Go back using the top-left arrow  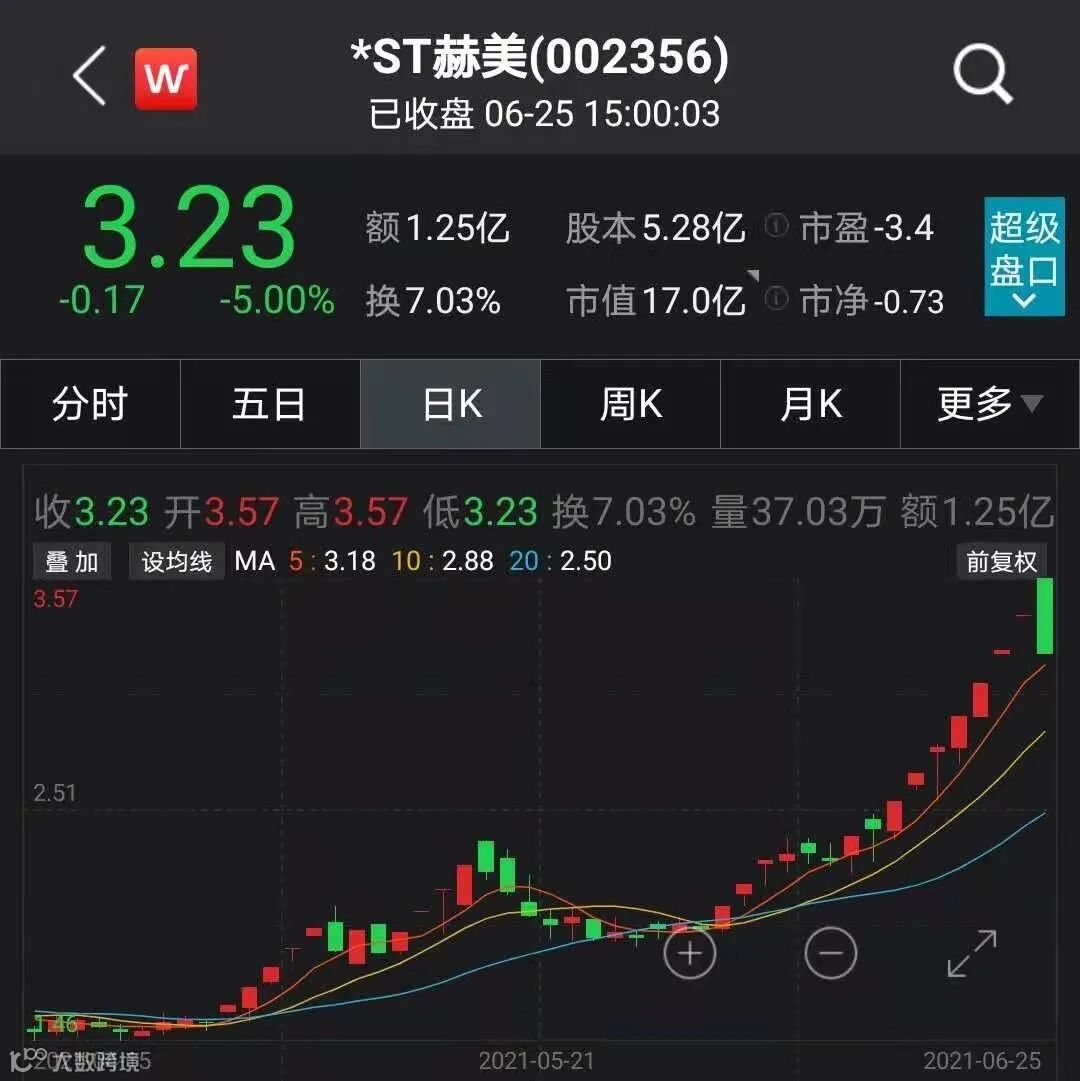click(x=89, y=77)
